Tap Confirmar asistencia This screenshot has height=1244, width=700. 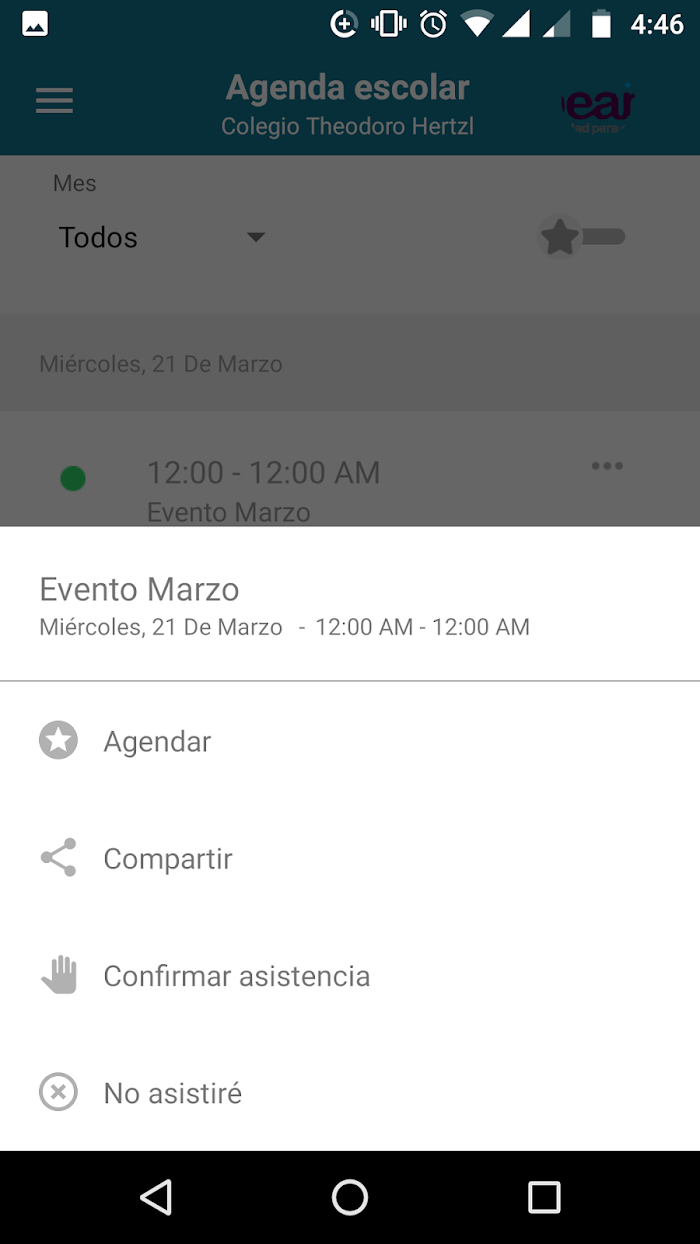pos(350,975)
